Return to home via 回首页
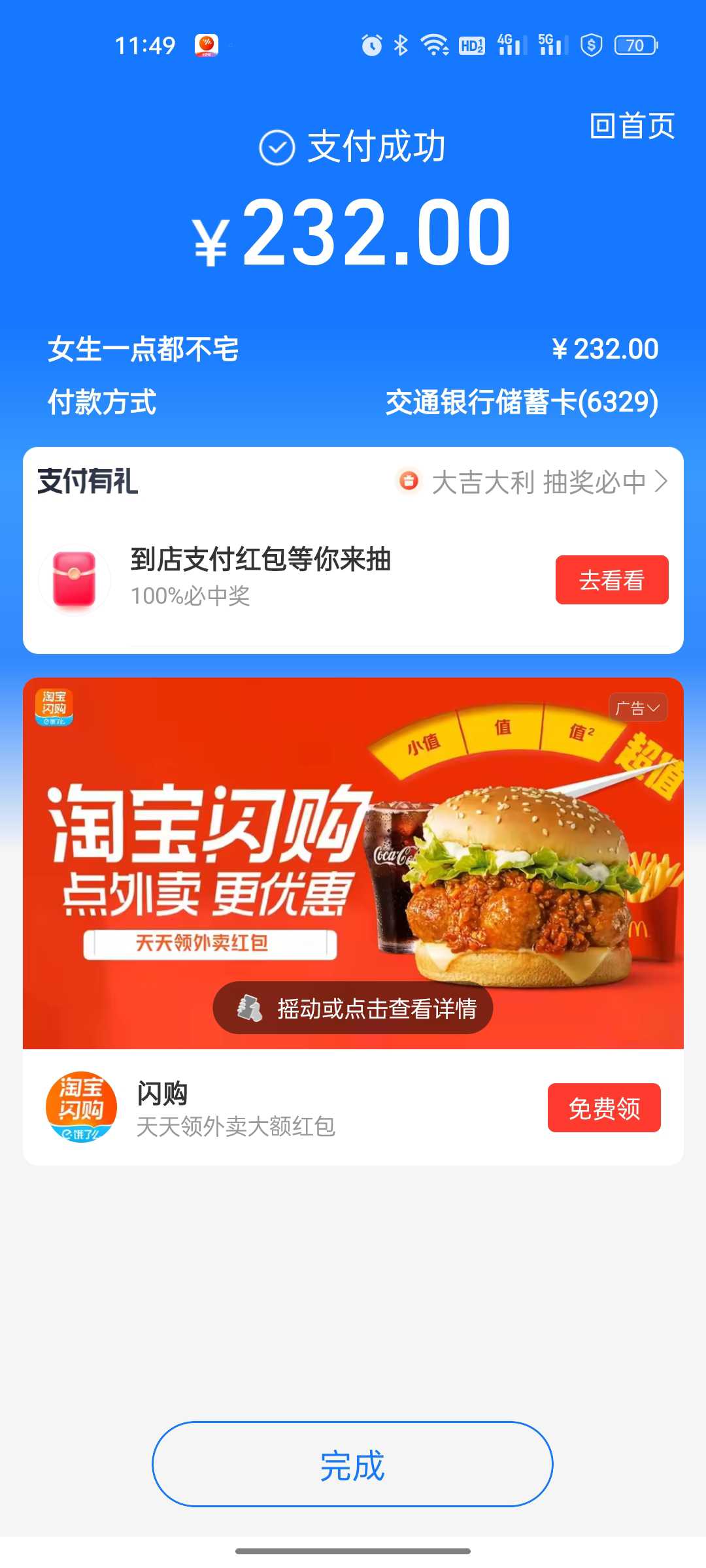The width and height of the screenshot is (706, 1568). (631, 125)
